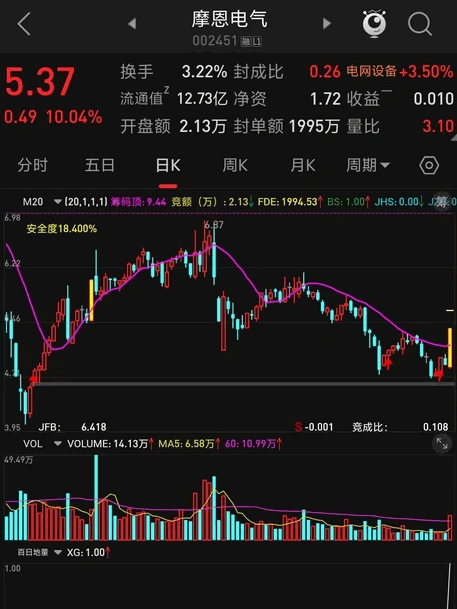Switch to the next stock
The image size is (457, 609).
(327, 24)
